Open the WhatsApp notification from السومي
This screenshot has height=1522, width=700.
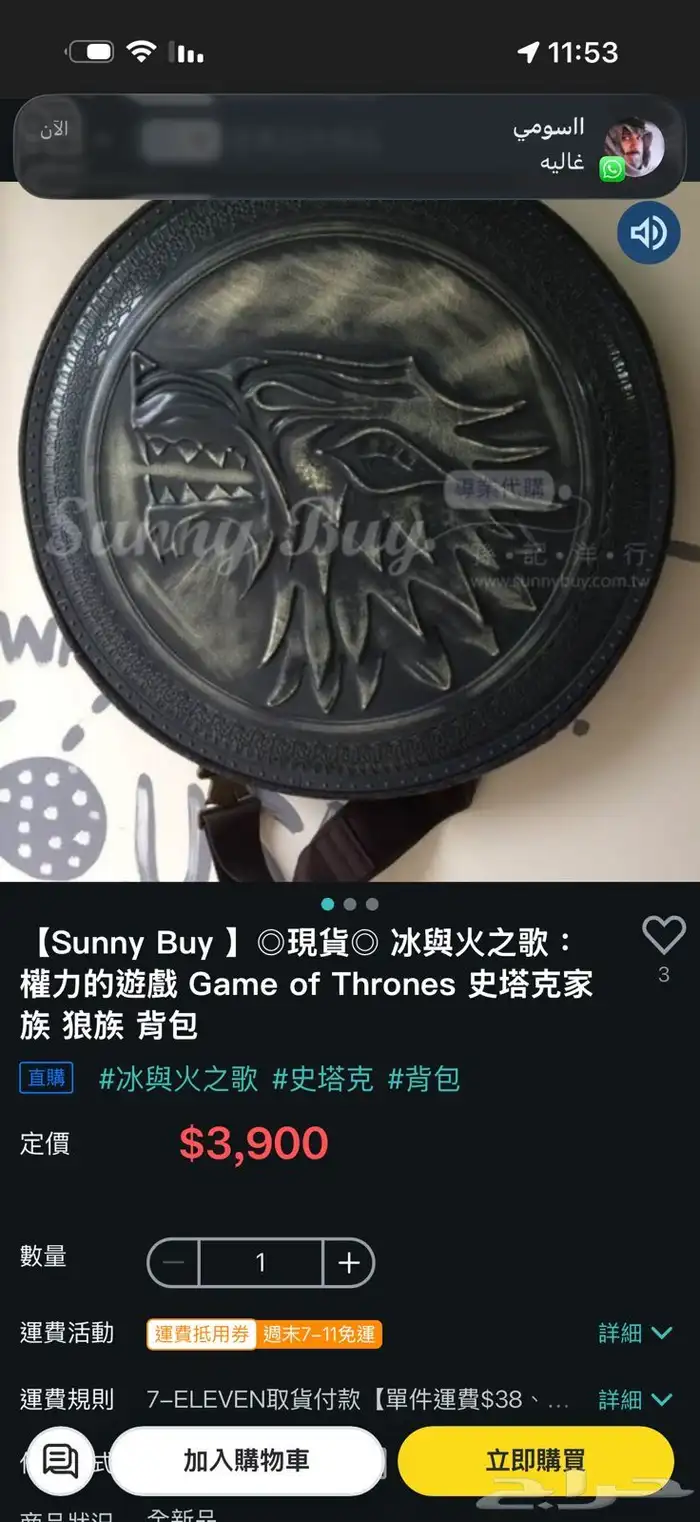tap(350, 147)
